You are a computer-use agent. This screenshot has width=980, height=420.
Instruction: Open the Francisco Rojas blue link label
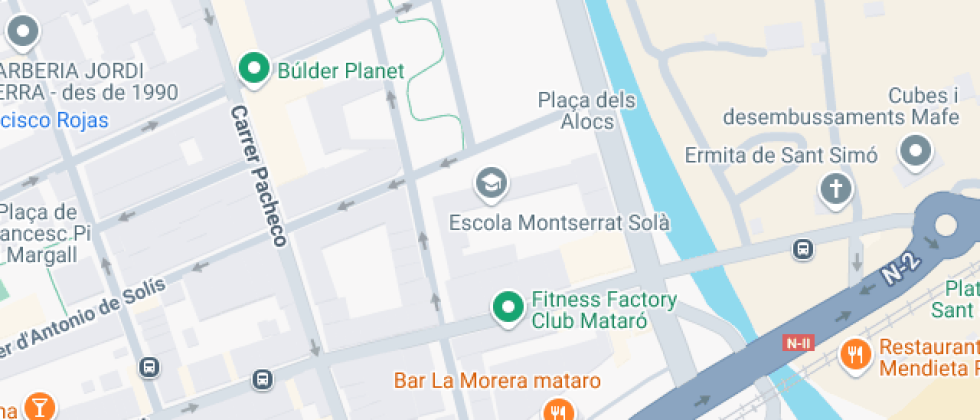[x=54, y=120]
